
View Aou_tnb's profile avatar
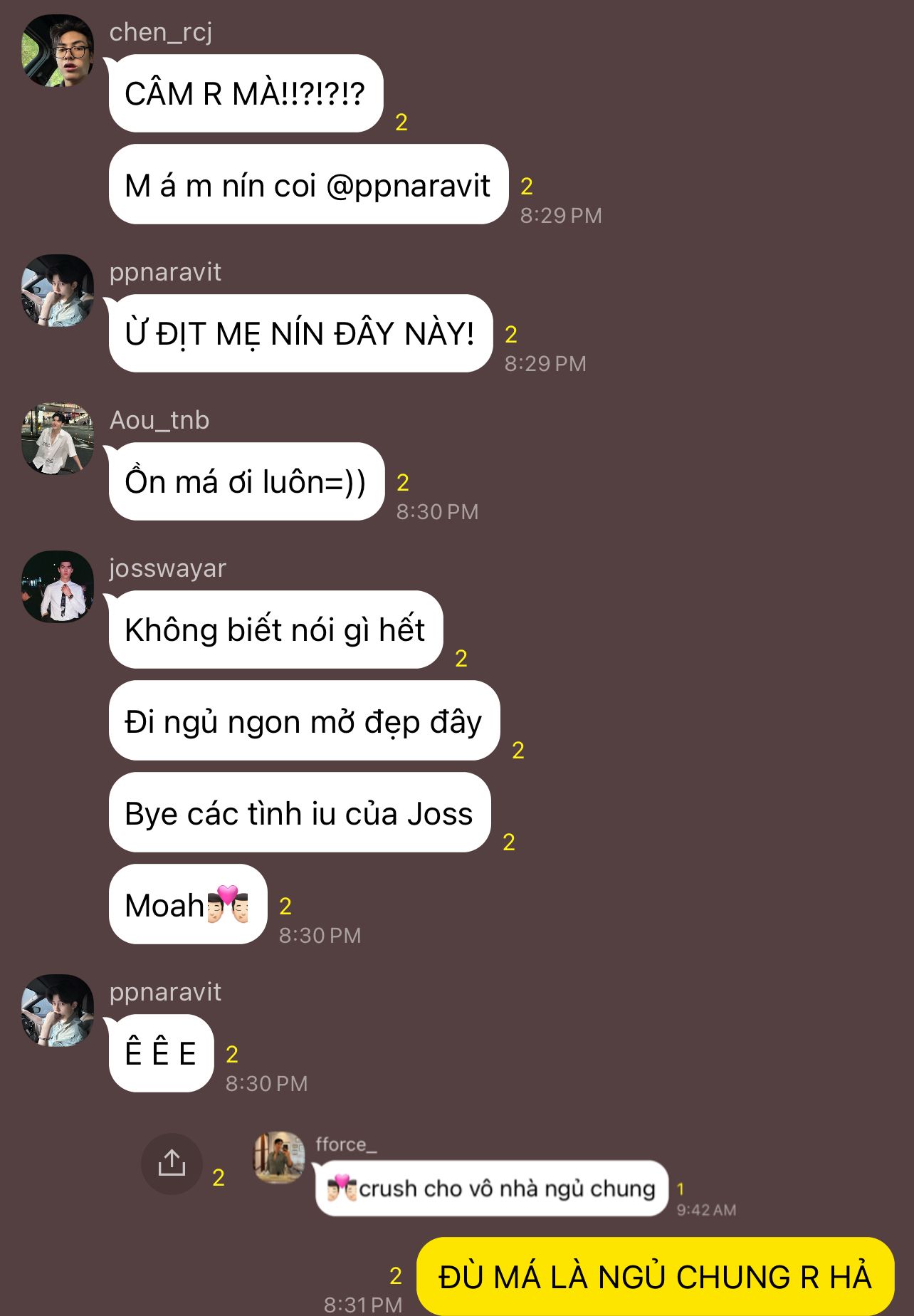point(58,439)
